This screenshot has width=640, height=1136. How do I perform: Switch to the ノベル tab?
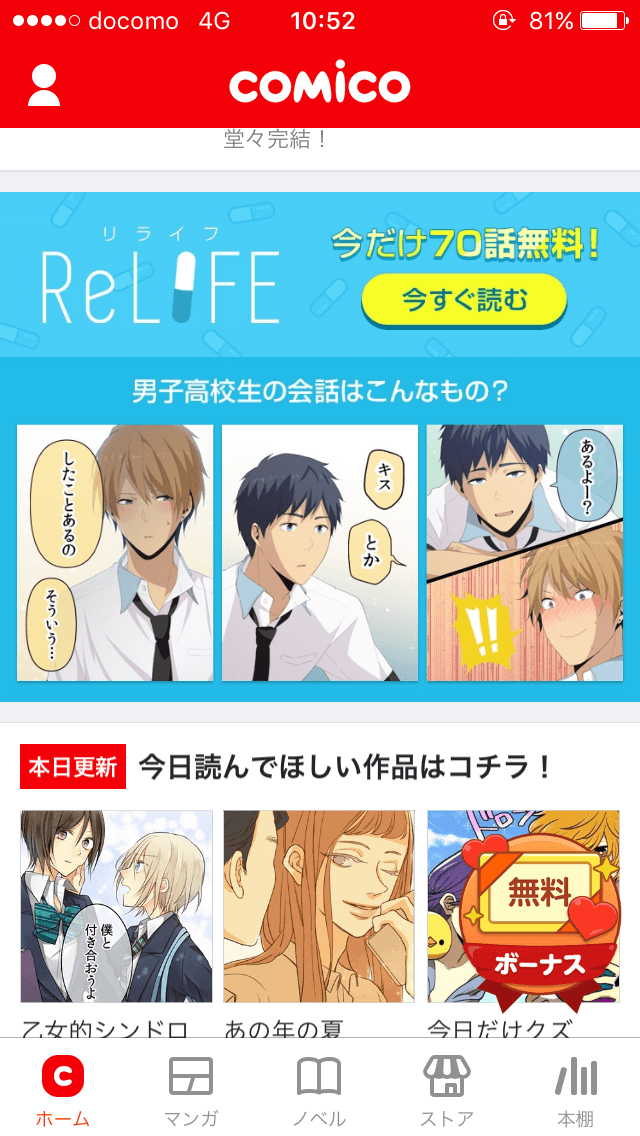319,1090
